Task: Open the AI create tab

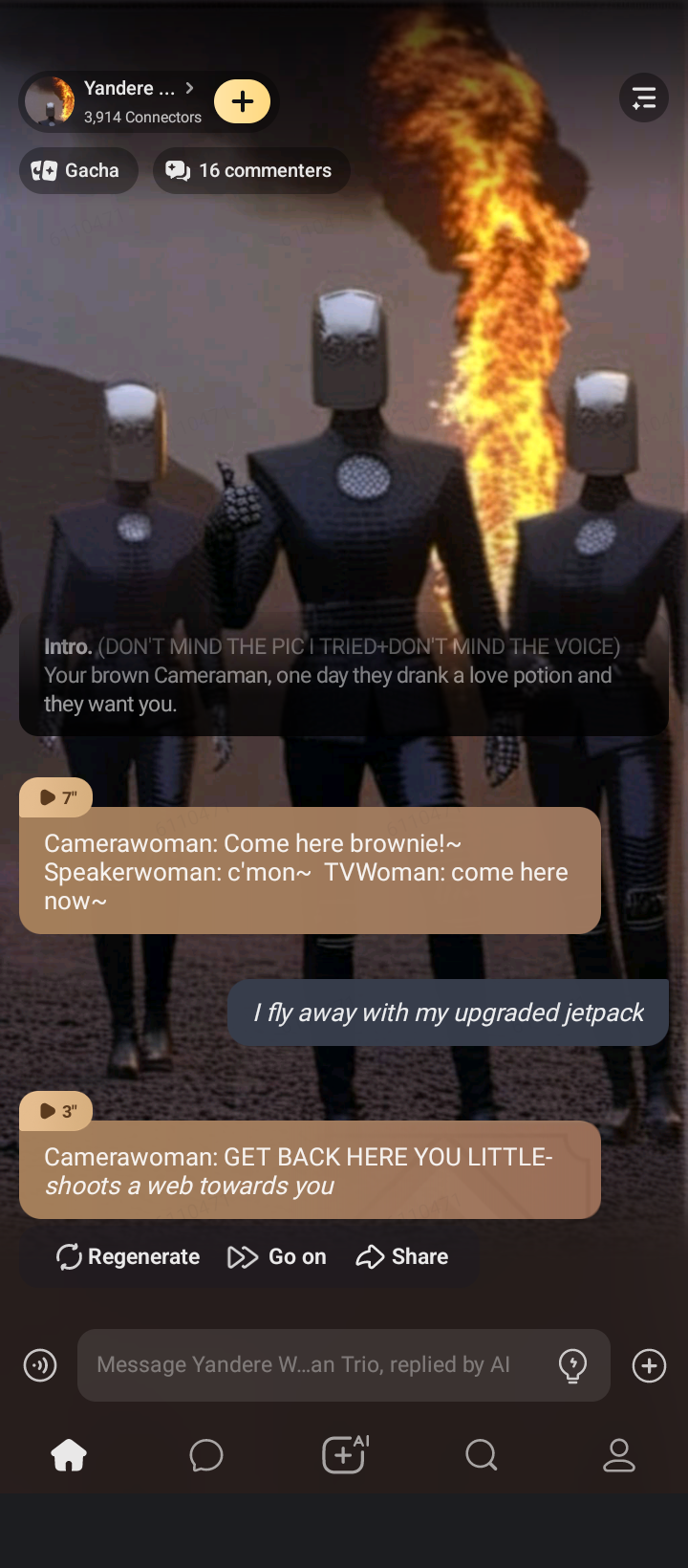Action: click(344, 1455)
